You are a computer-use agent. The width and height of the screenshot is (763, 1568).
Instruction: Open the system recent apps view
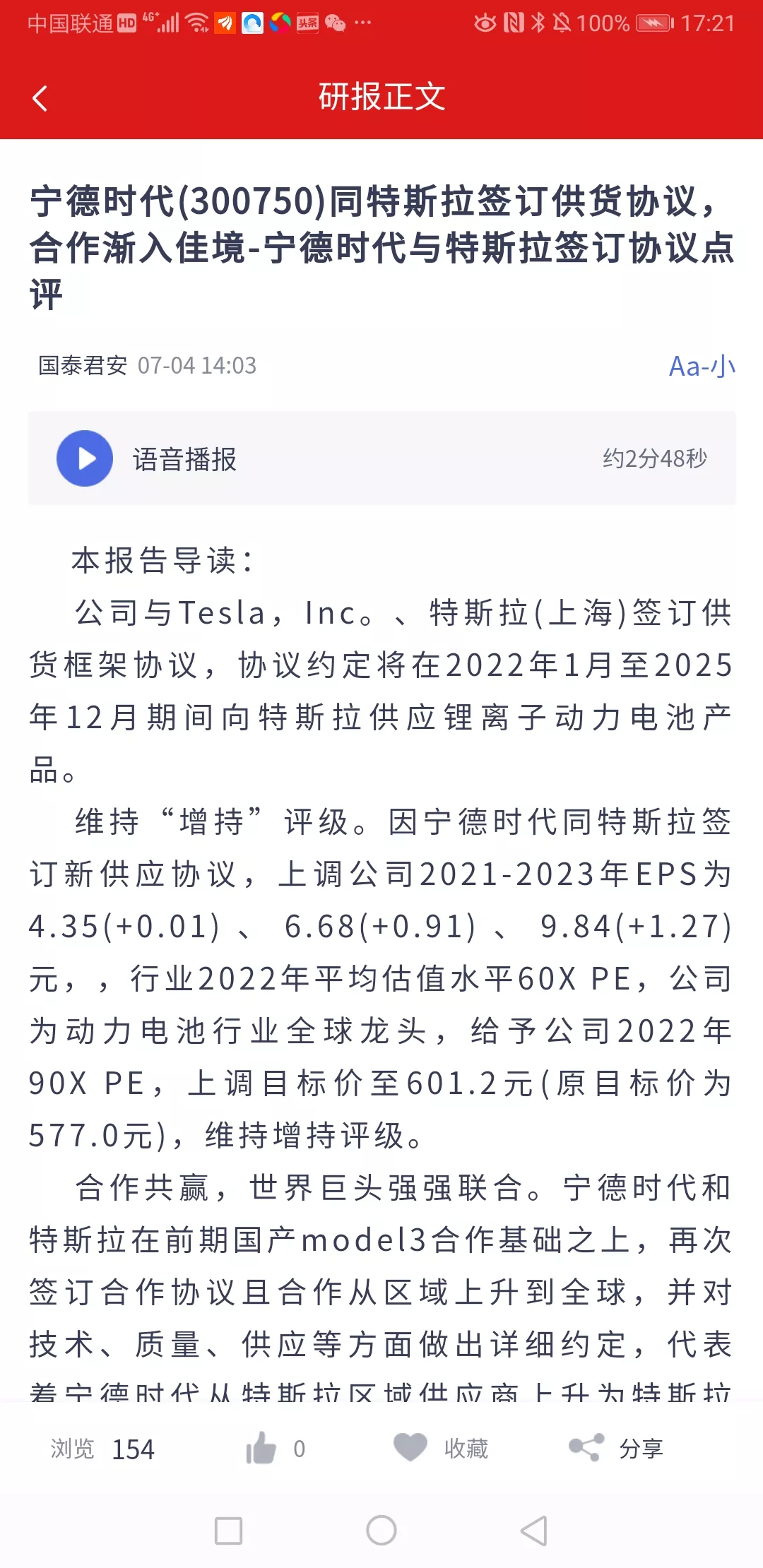tap(228, 1531)
